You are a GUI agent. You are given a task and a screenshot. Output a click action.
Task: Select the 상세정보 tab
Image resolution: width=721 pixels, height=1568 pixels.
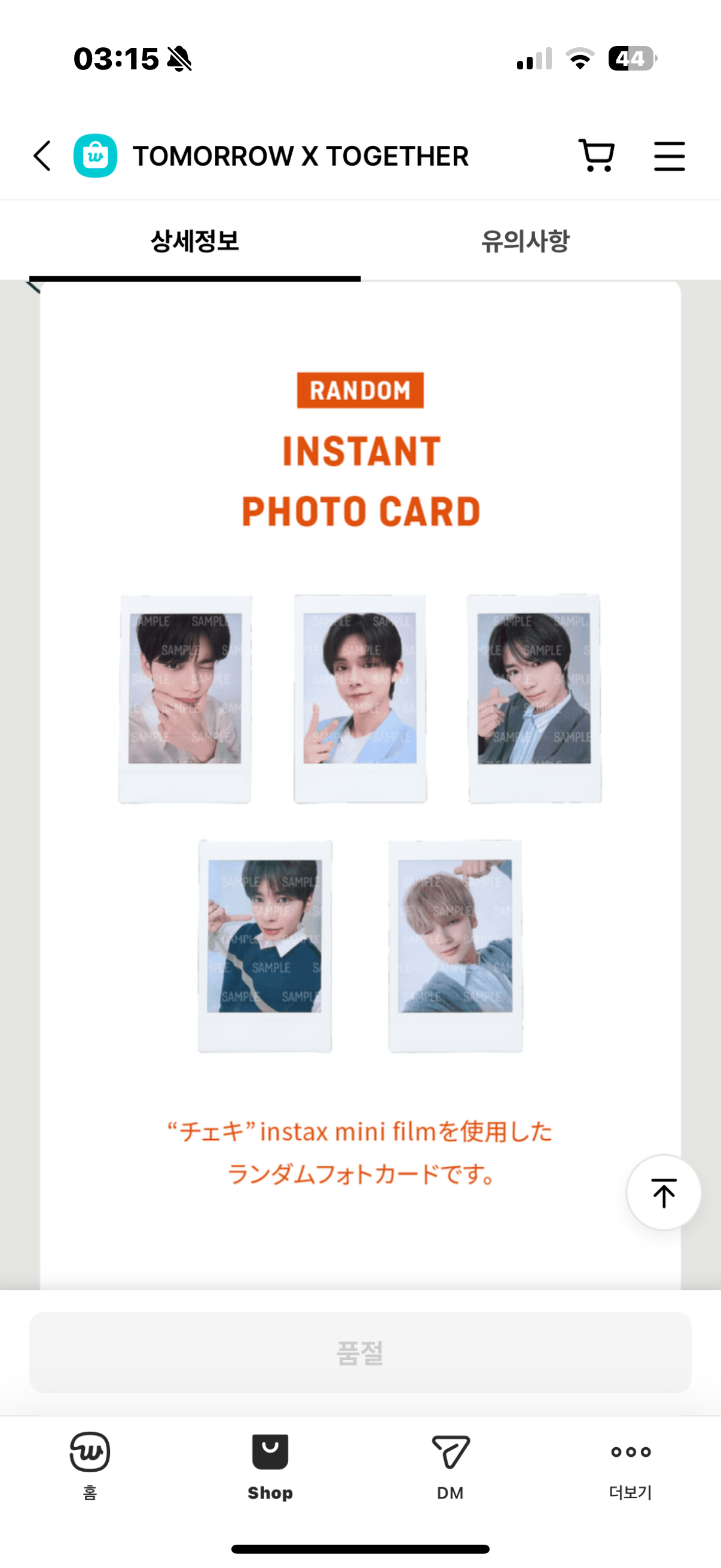pos(195,242)
